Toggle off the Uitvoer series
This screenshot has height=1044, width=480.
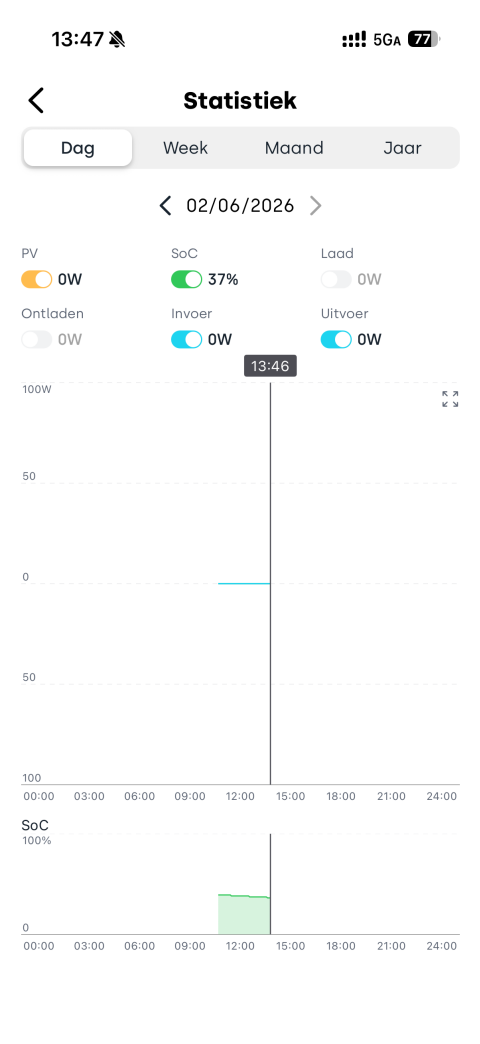336,340
